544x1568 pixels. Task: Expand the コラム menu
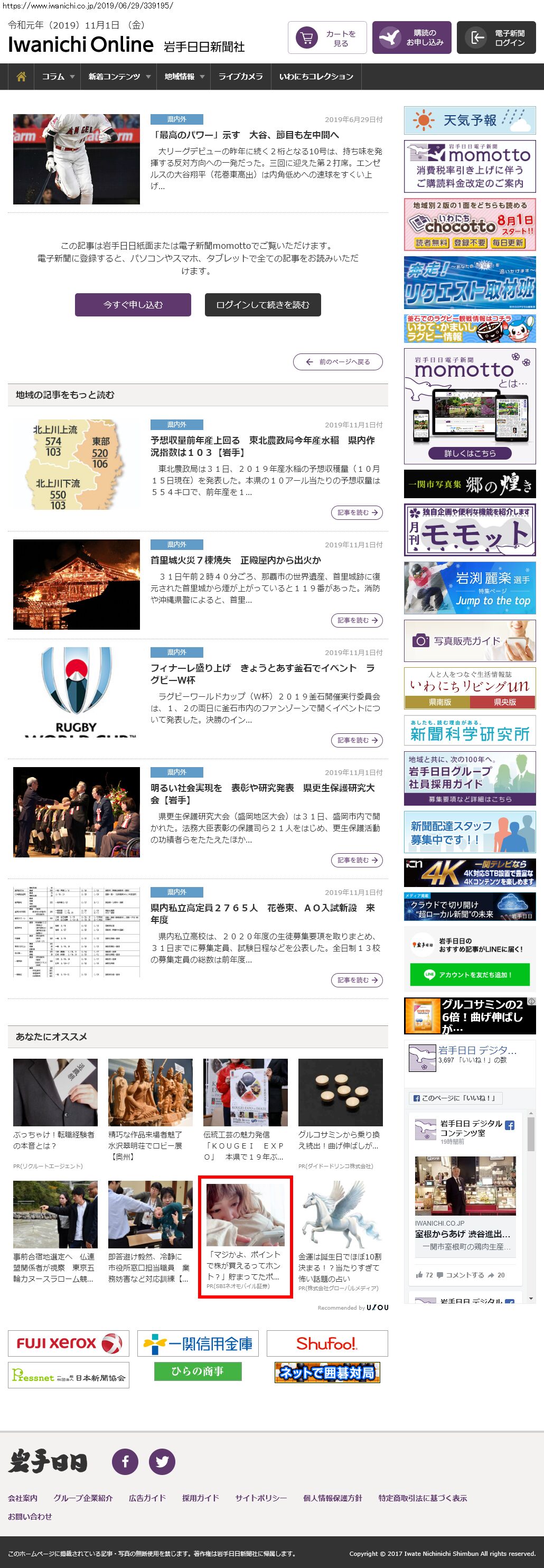pos(58,77)
